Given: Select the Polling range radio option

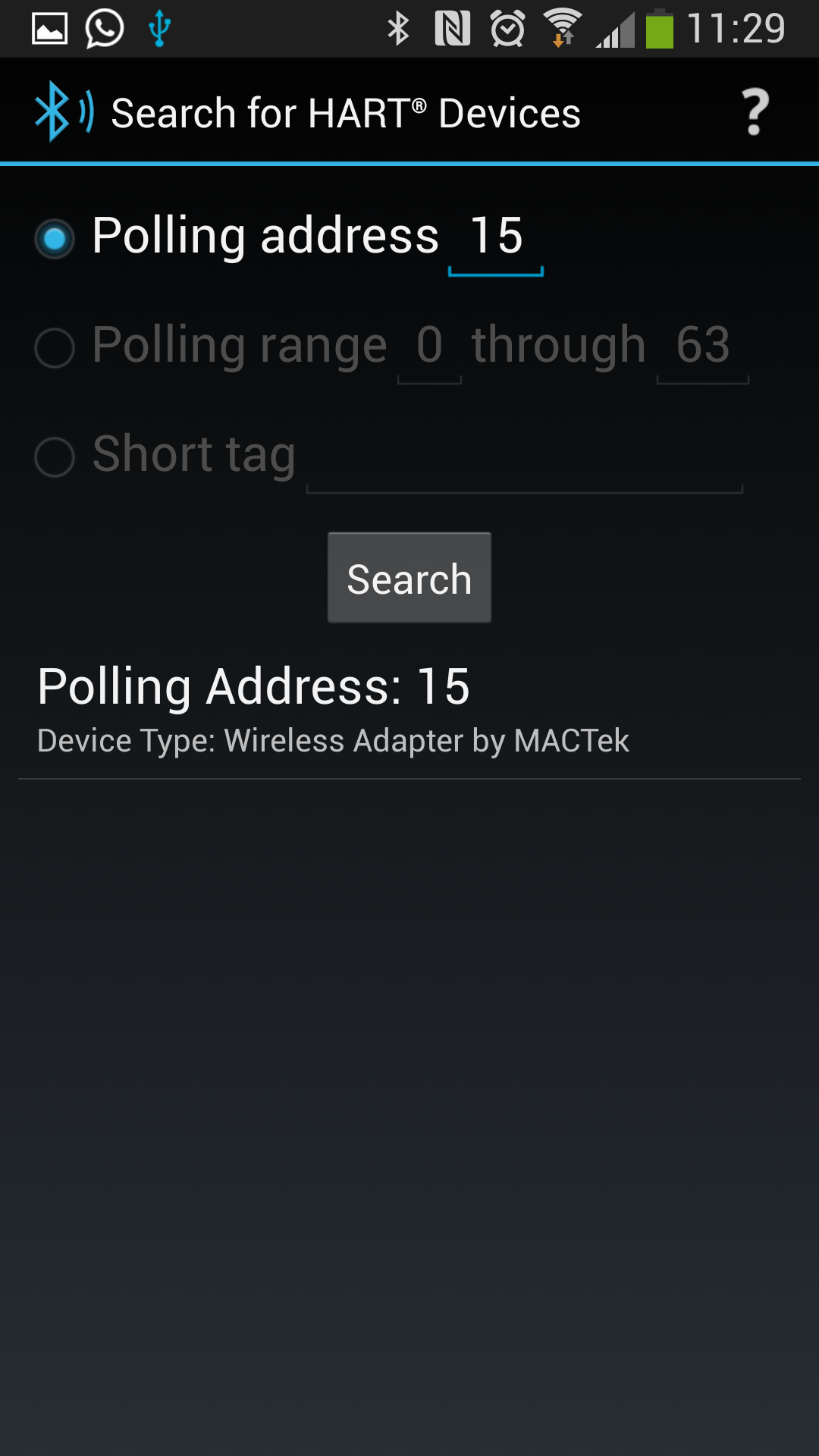Looking at the screenshot, I should click(x=55, y=348).
